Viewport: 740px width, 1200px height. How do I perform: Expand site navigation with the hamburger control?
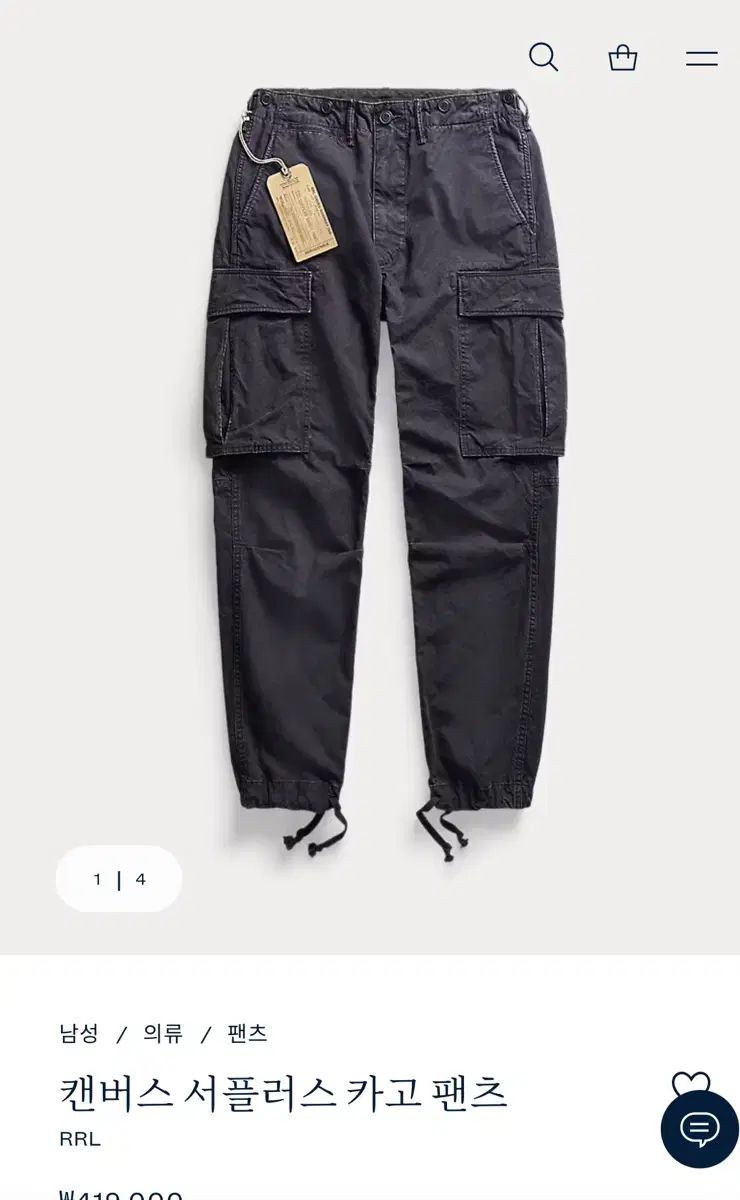pos(702,57)
